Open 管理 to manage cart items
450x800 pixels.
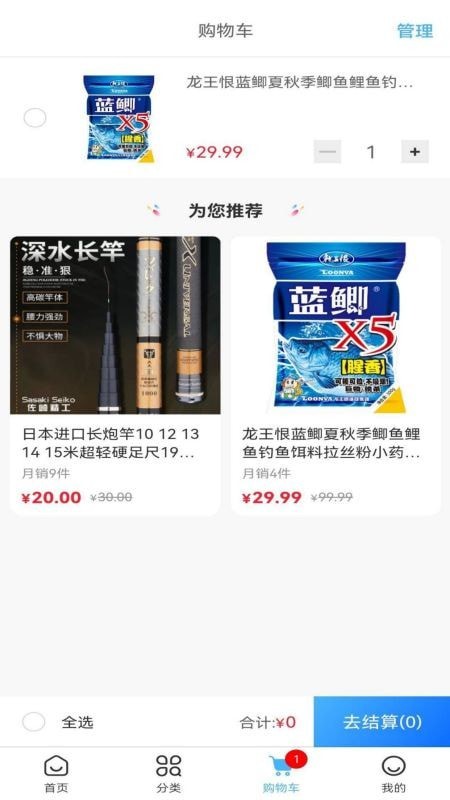point(415,31)
